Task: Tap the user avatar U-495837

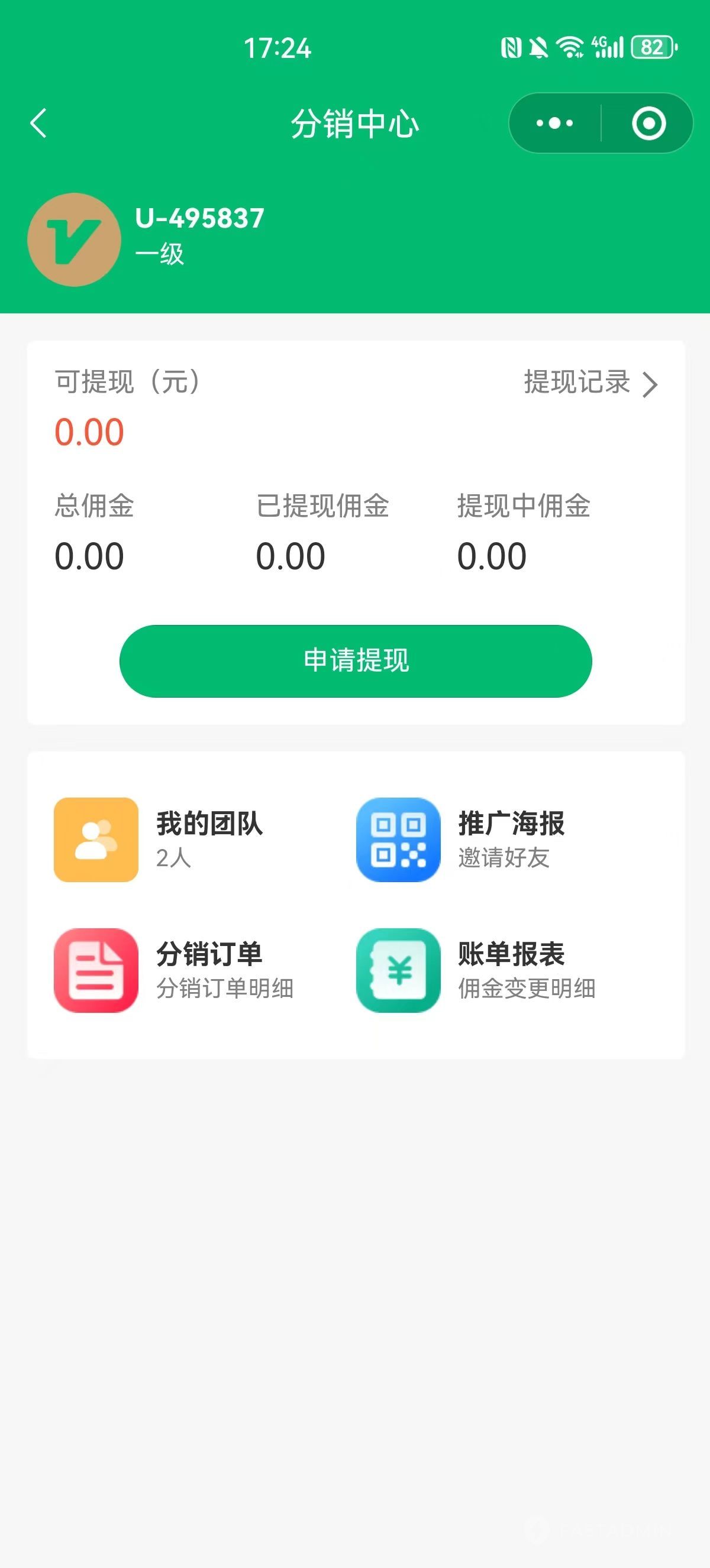Action: [x=75, y=239]
